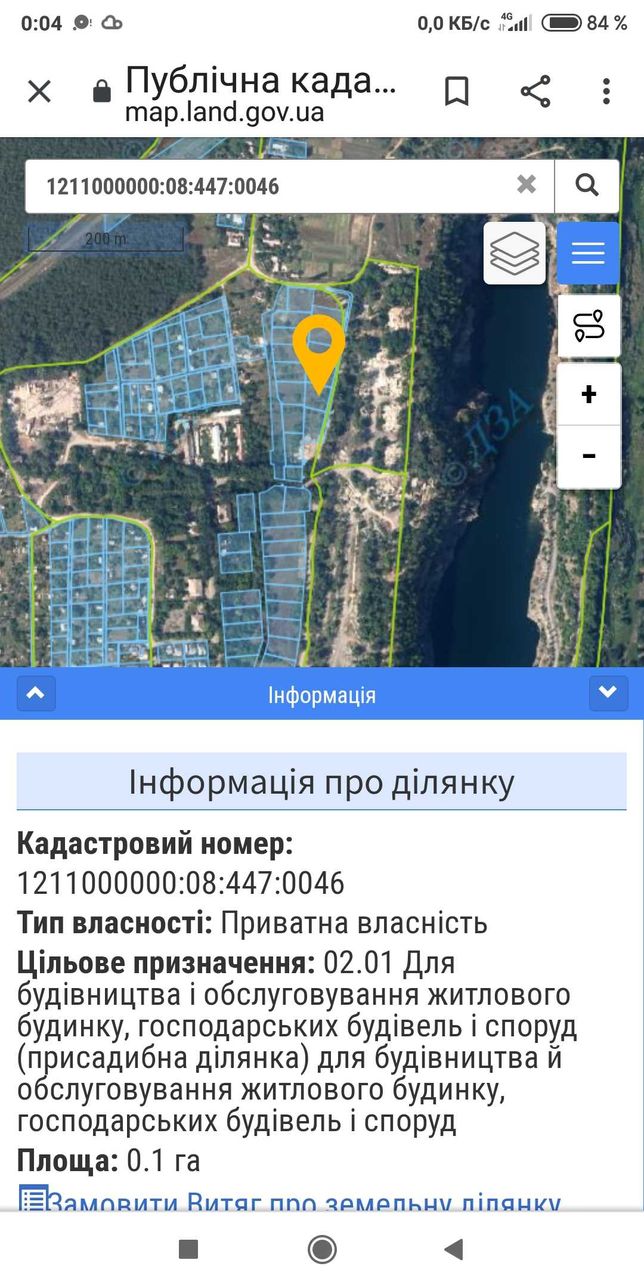
Task: Collapse the Інформація panel downward
Action: point(608,693)
